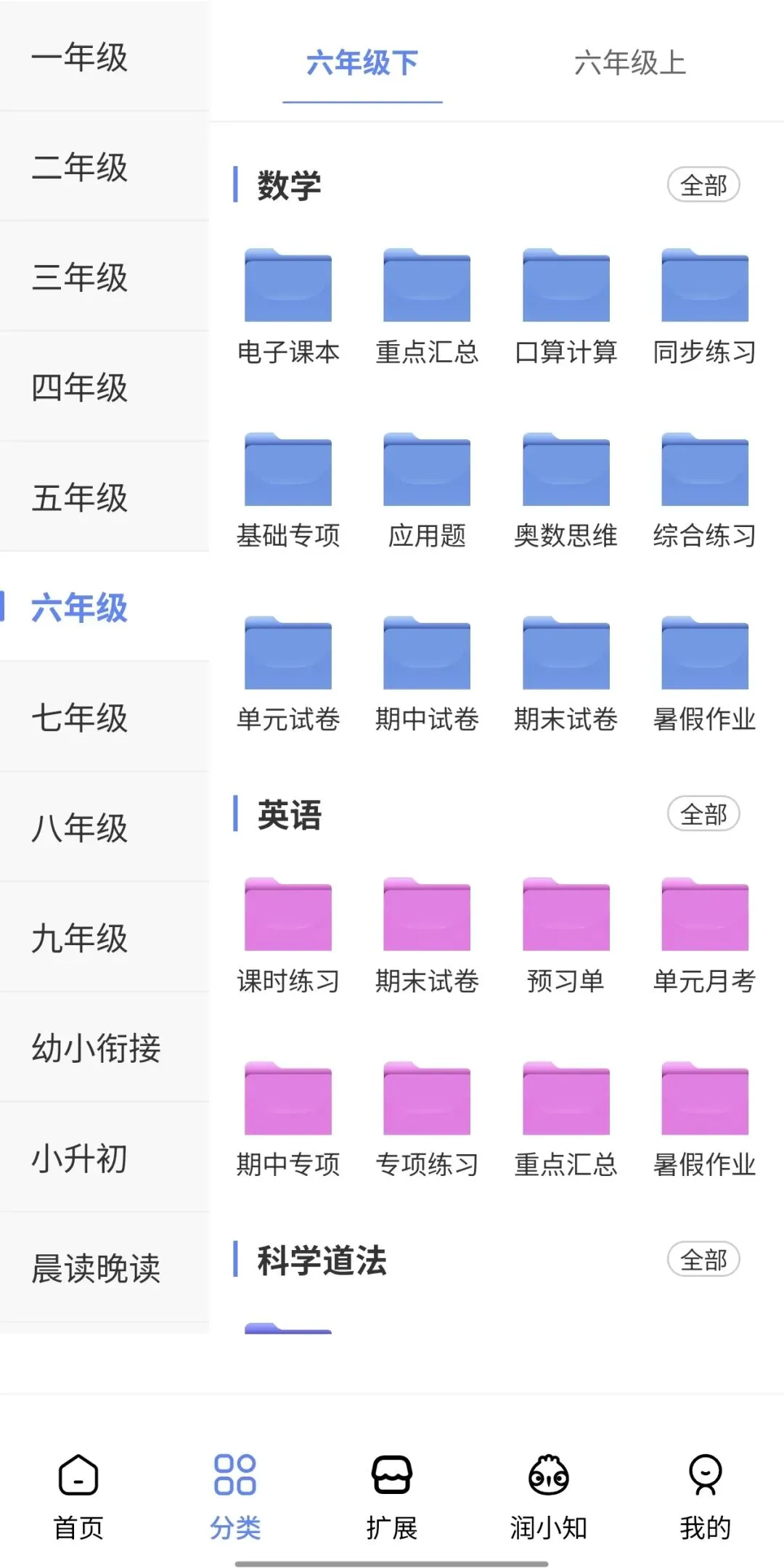Switch to the 六年级上 tab
This screenshot has width=784, height=1568.
point(629,63)
